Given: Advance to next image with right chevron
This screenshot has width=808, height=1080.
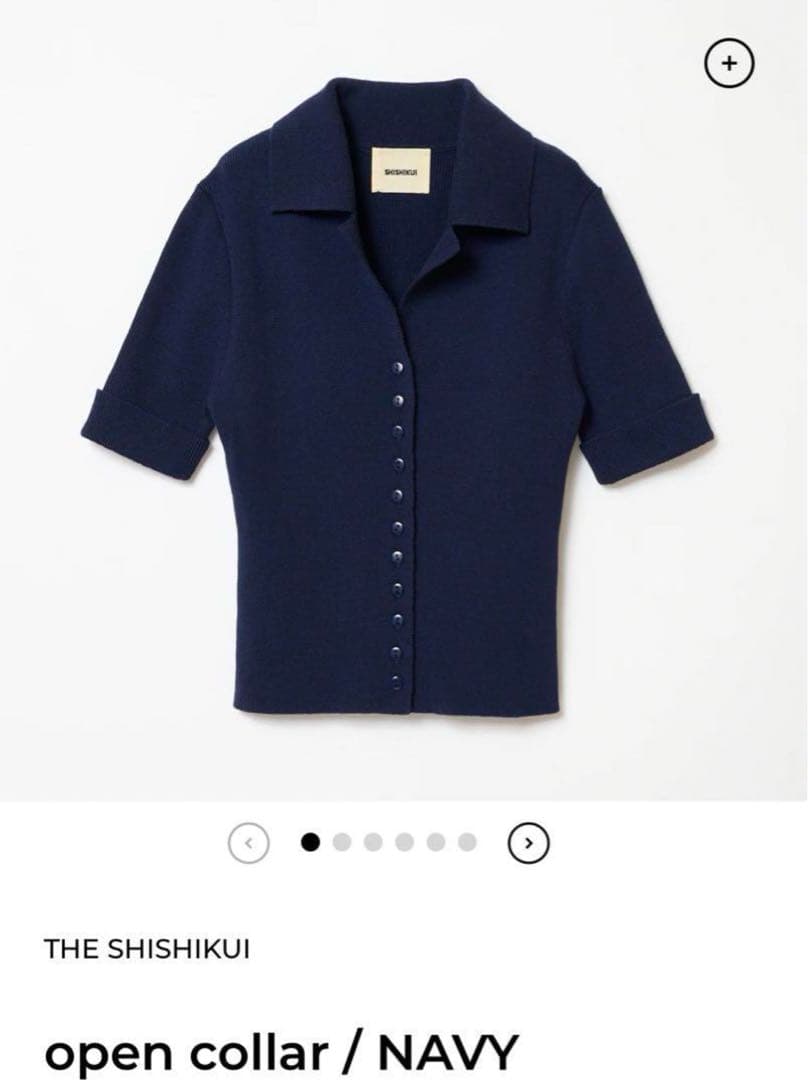Looking at the screenshot, I should pyautogui.click(x=527, y=840).
